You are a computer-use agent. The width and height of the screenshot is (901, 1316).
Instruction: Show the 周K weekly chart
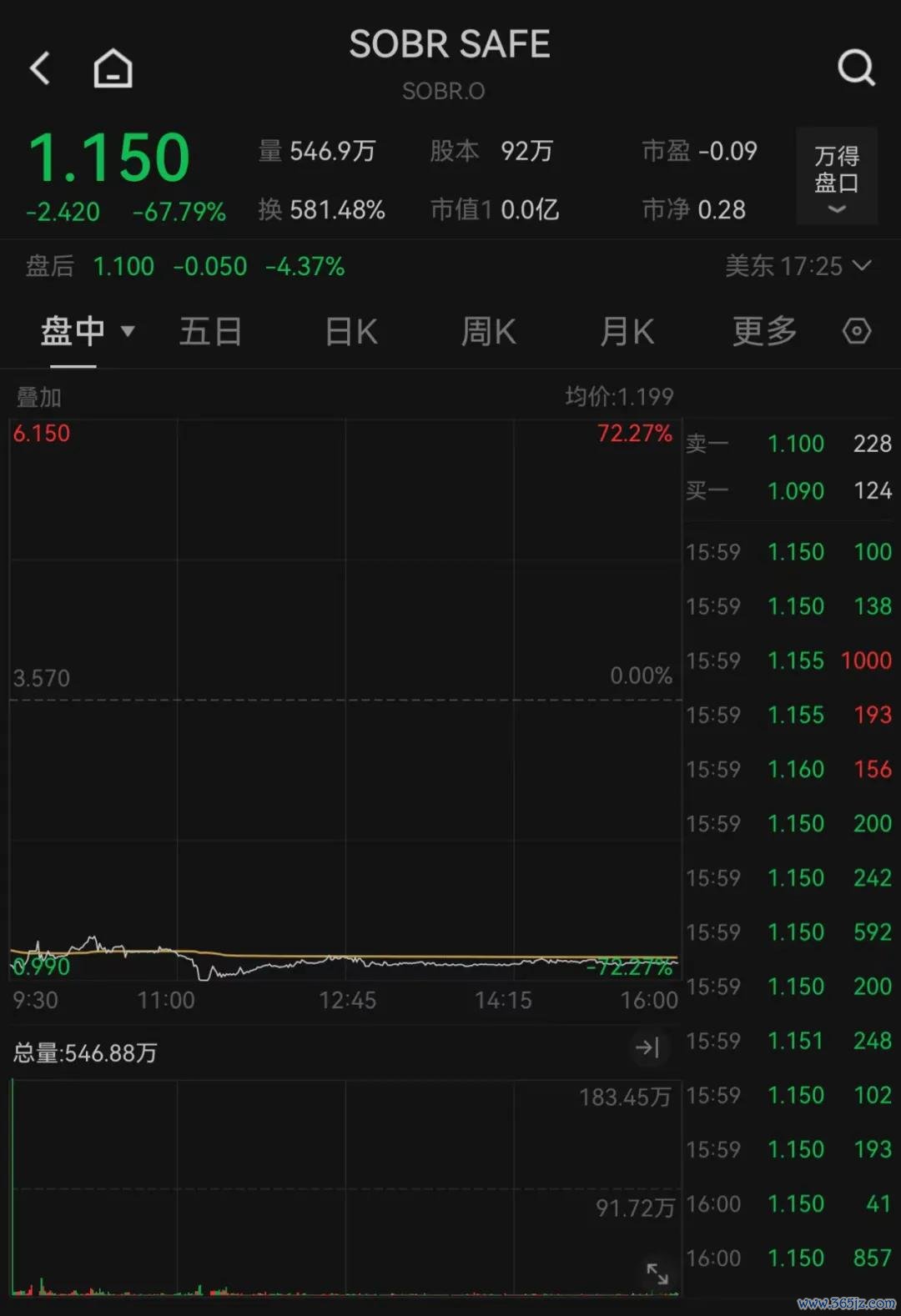point(489,332)
